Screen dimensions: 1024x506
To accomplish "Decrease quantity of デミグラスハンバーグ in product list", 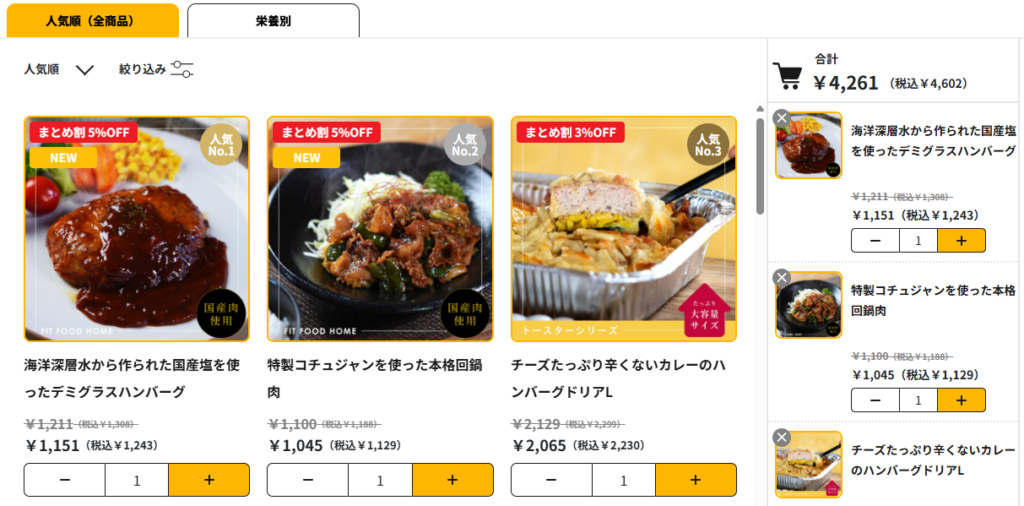I will tap(65, 480).
